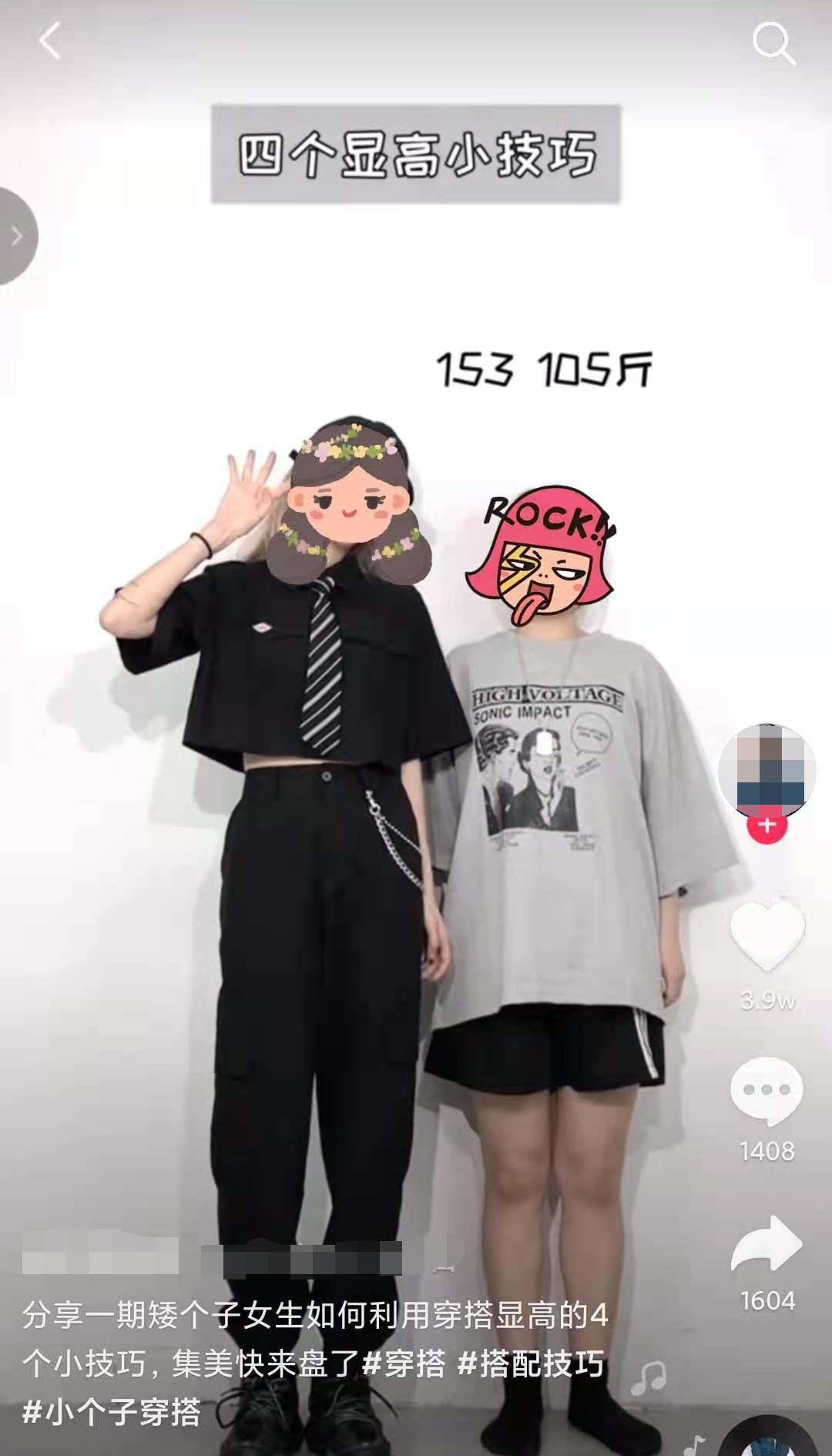Open the #小个子穿搭 hashtag
The width and height of the screenshot is (832, 1456).
[x=112, y=1412]
